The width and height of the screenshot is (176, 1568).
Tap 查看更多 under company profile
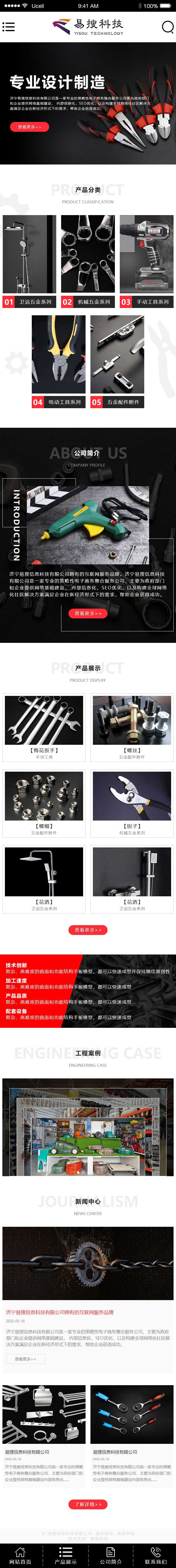(88, 613)
